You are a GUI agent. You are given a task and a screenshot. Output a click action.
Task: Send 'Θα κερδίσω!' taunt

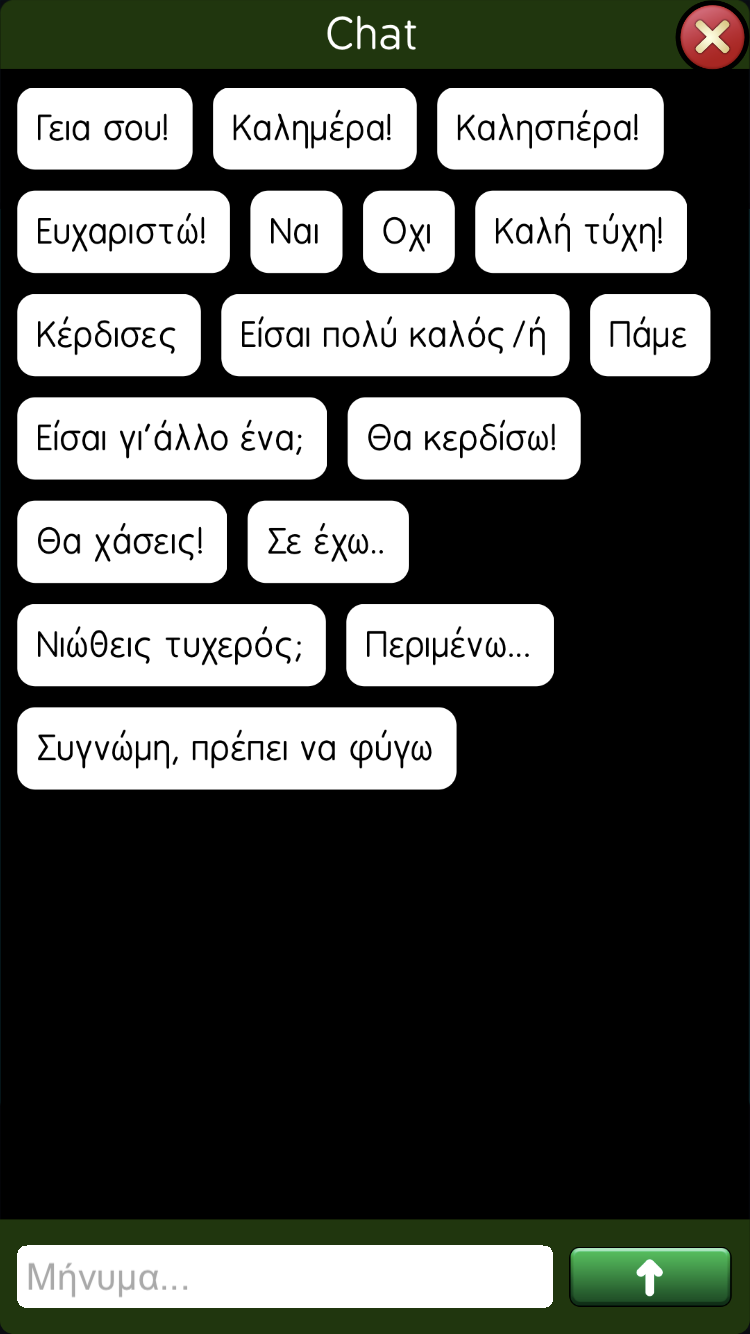pyautogui.click(x=464, y=438)
